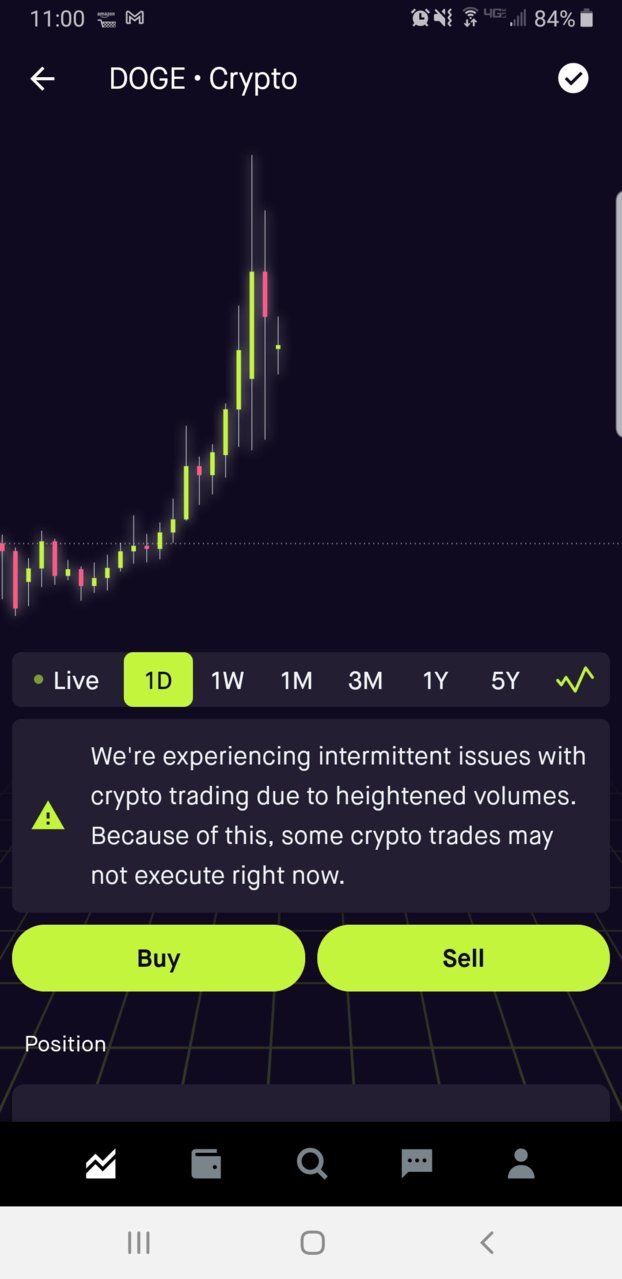The image size is (622, 1279).
Task: Select the 1W chart range
Action: click(227, 680)
